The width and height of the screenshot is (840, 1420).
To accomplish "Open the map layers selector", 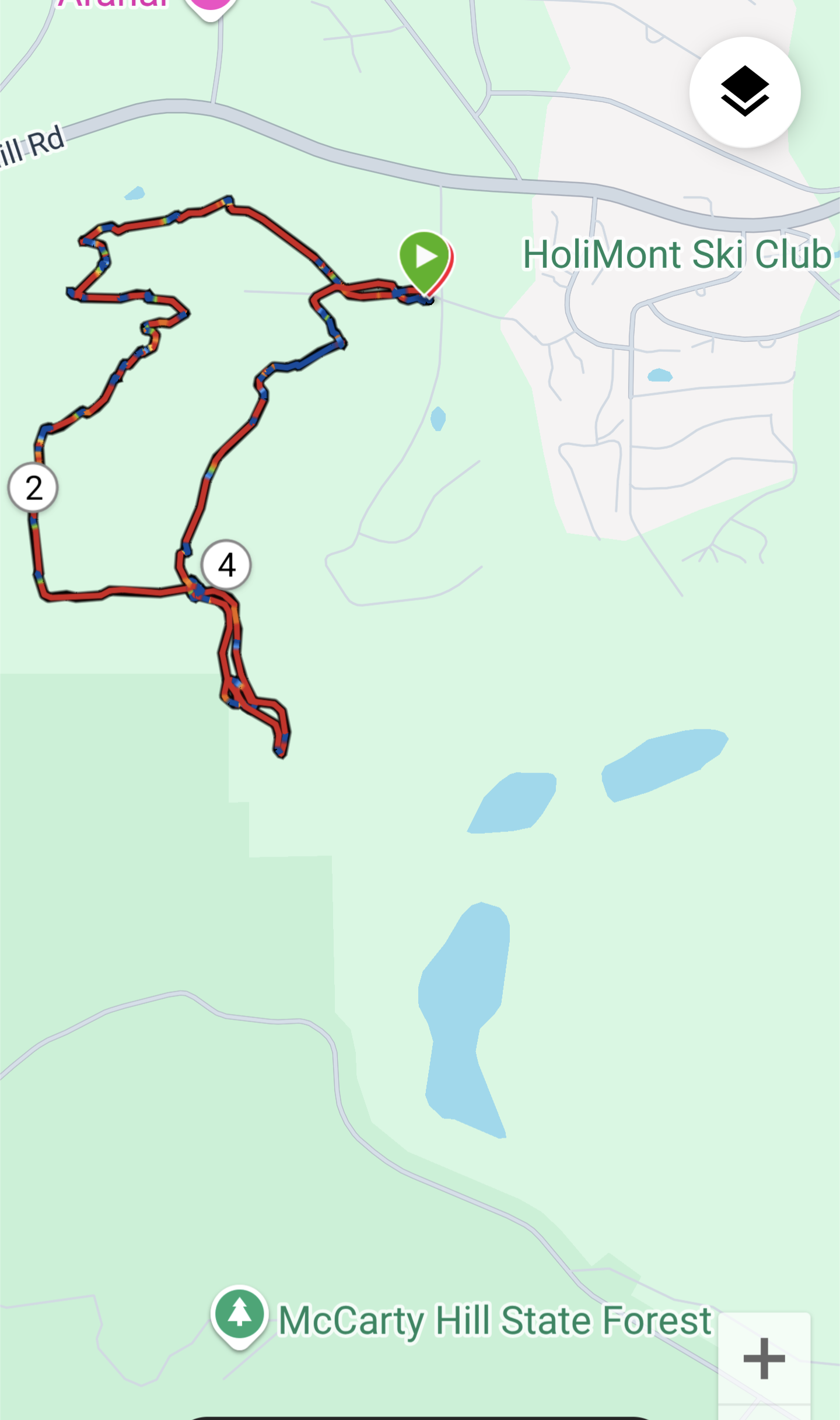I will [744, 92].
